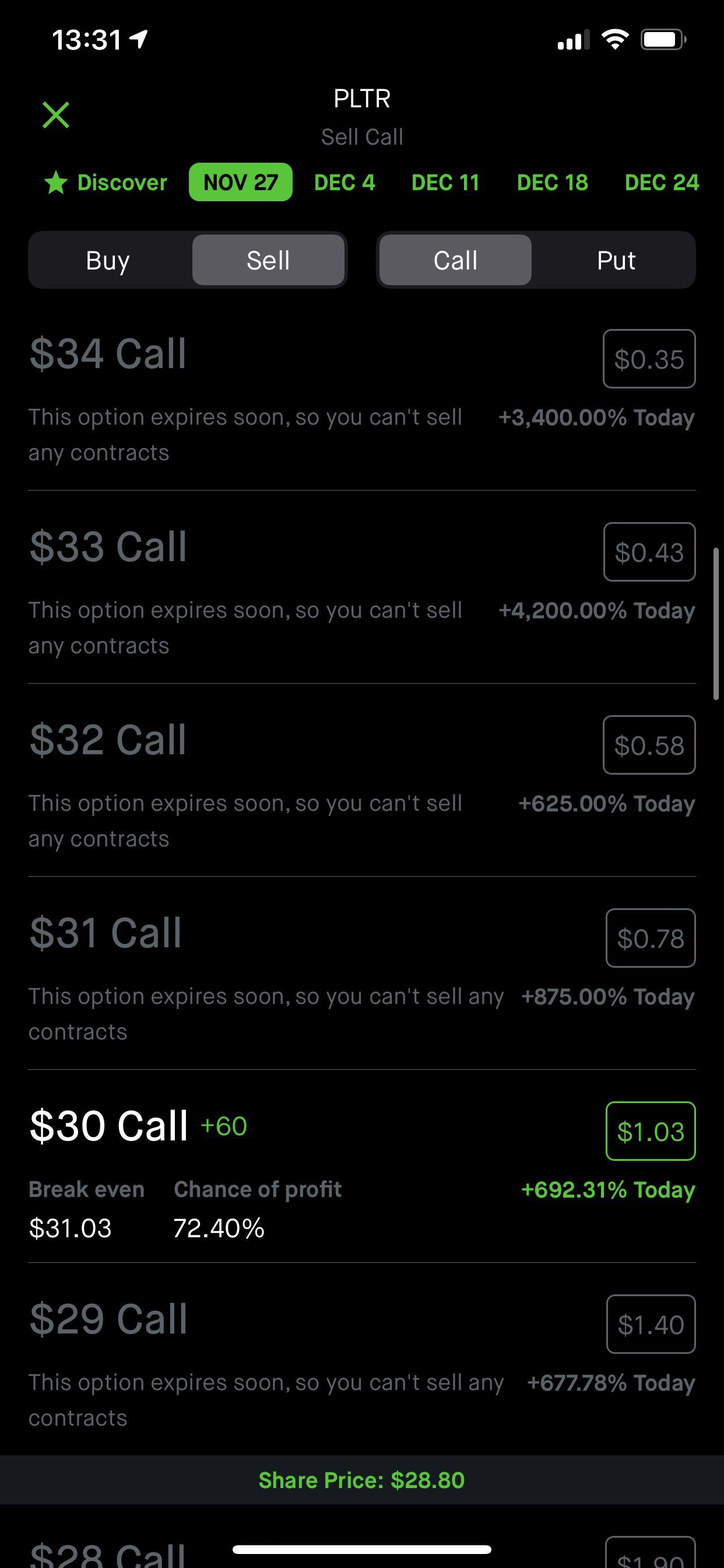
Task: Select the NOV 27 expiration date
Action: coord(240,183)
